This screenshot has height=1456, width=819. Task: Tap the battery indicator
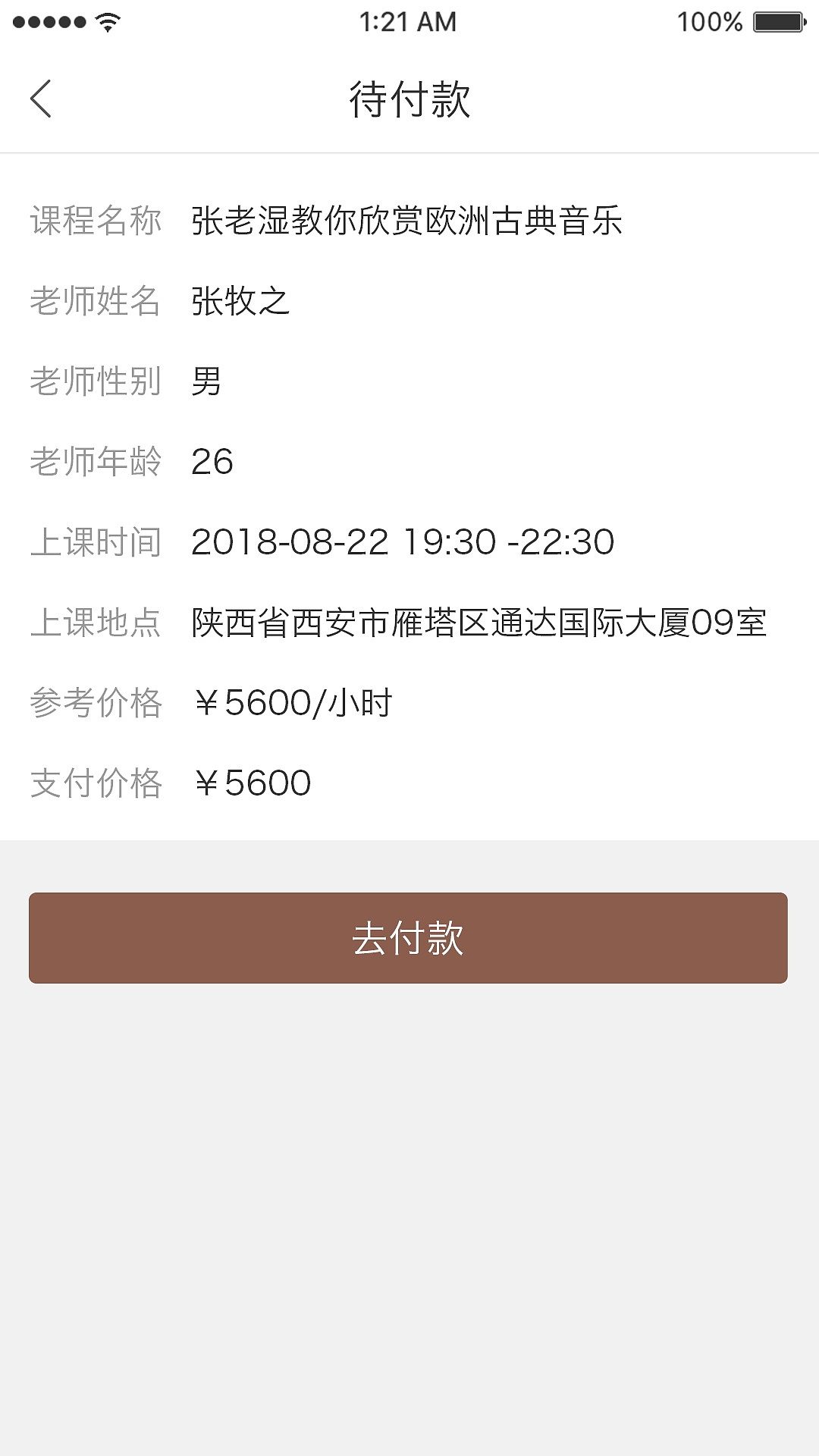(774, 23)
